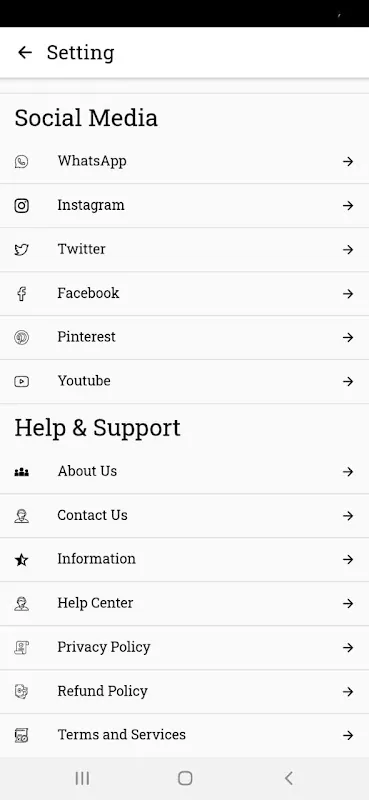Open recent apps from the navigation bar

click(82, 778)
